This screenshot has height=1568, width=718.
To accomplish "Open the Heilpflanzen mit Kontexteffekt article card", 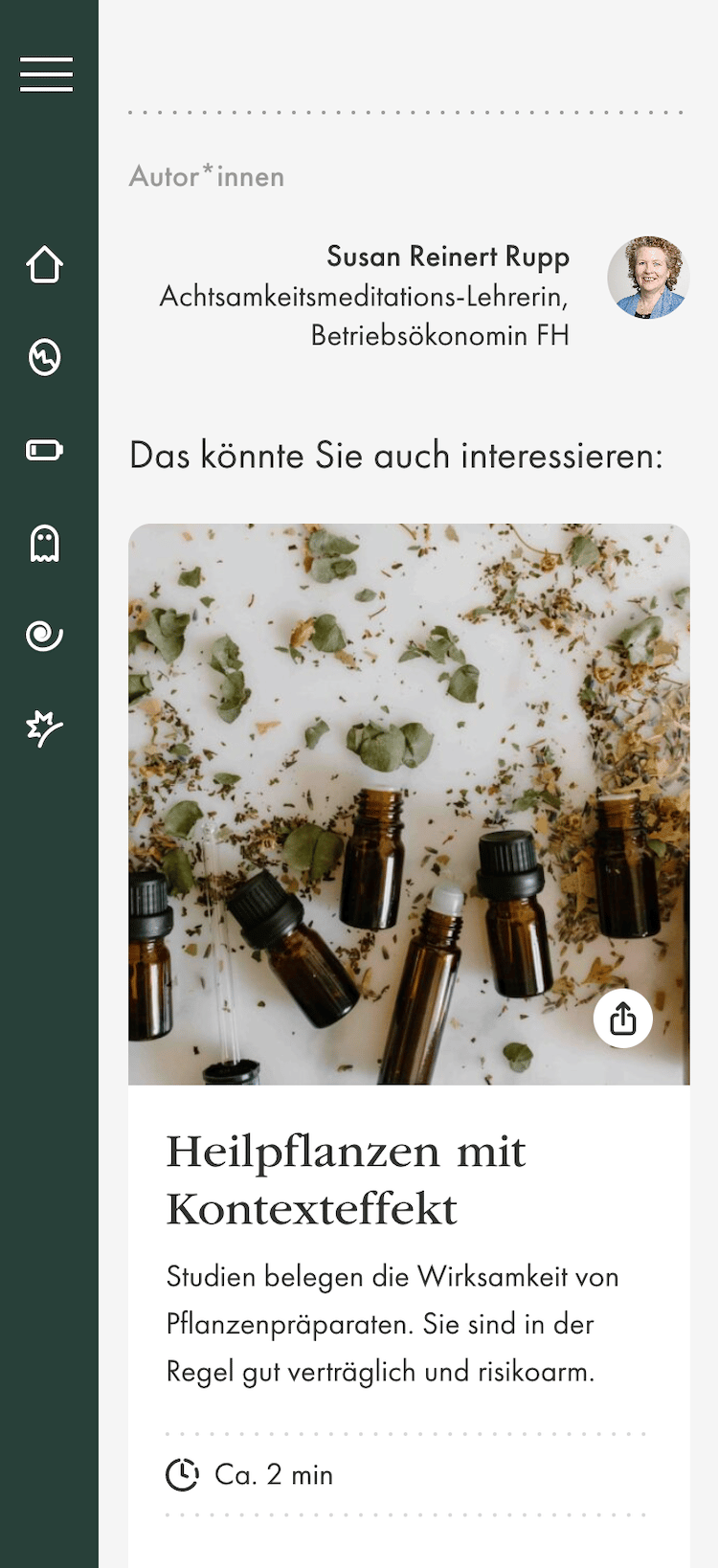I will point(346,1179).
